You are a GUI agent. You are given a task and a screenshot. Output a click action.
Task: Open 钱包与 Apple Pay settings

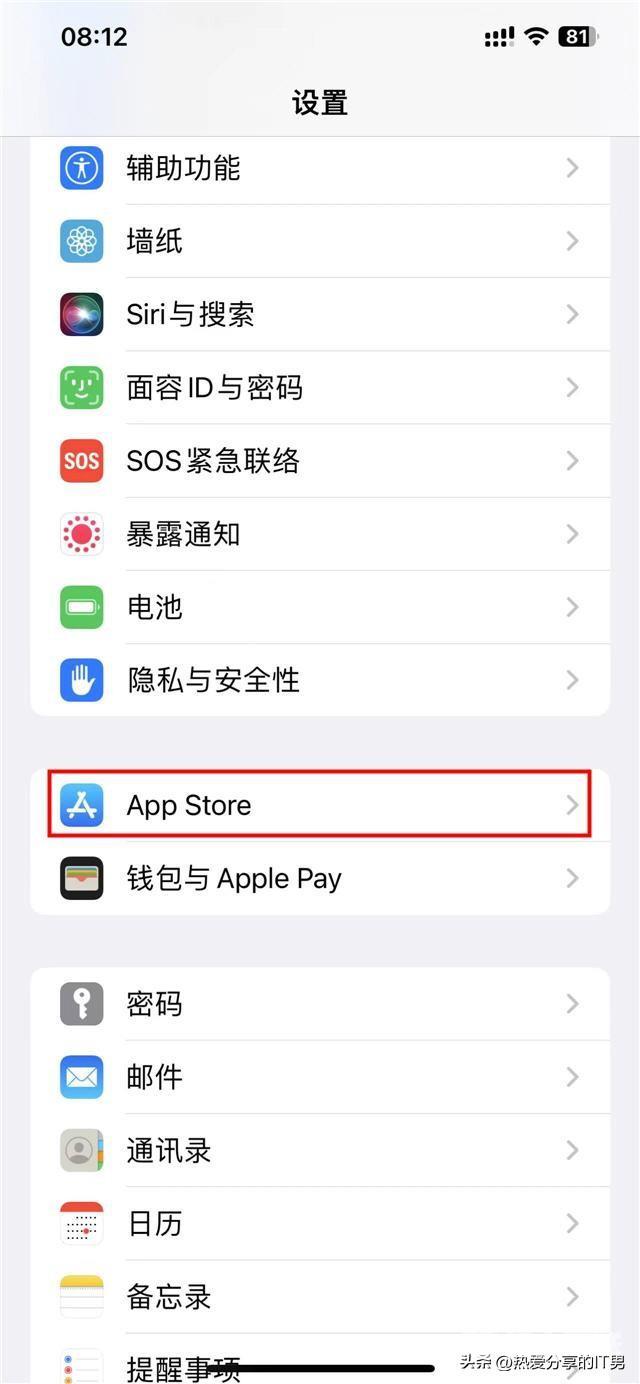[320, 878]
